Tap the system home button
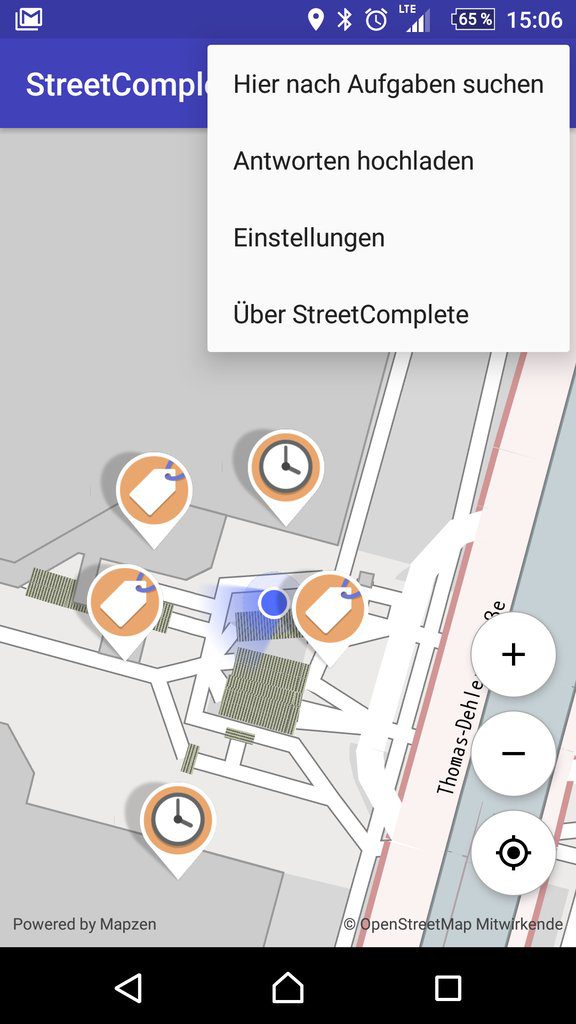The image size is (576, 1024). tap(288, 987)
